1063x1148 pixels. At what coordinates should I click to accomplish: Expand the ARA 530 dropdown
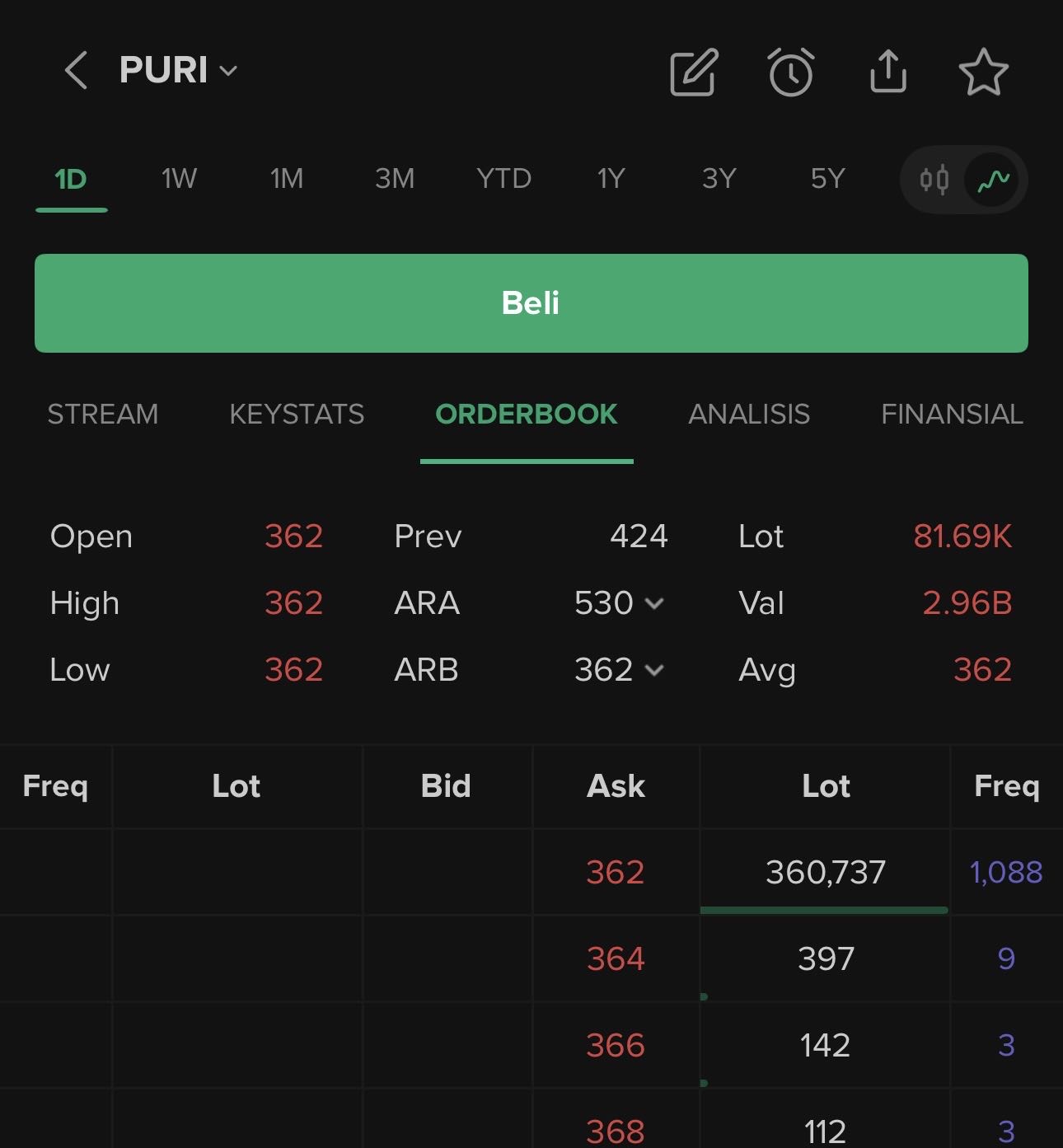[619, 603]
